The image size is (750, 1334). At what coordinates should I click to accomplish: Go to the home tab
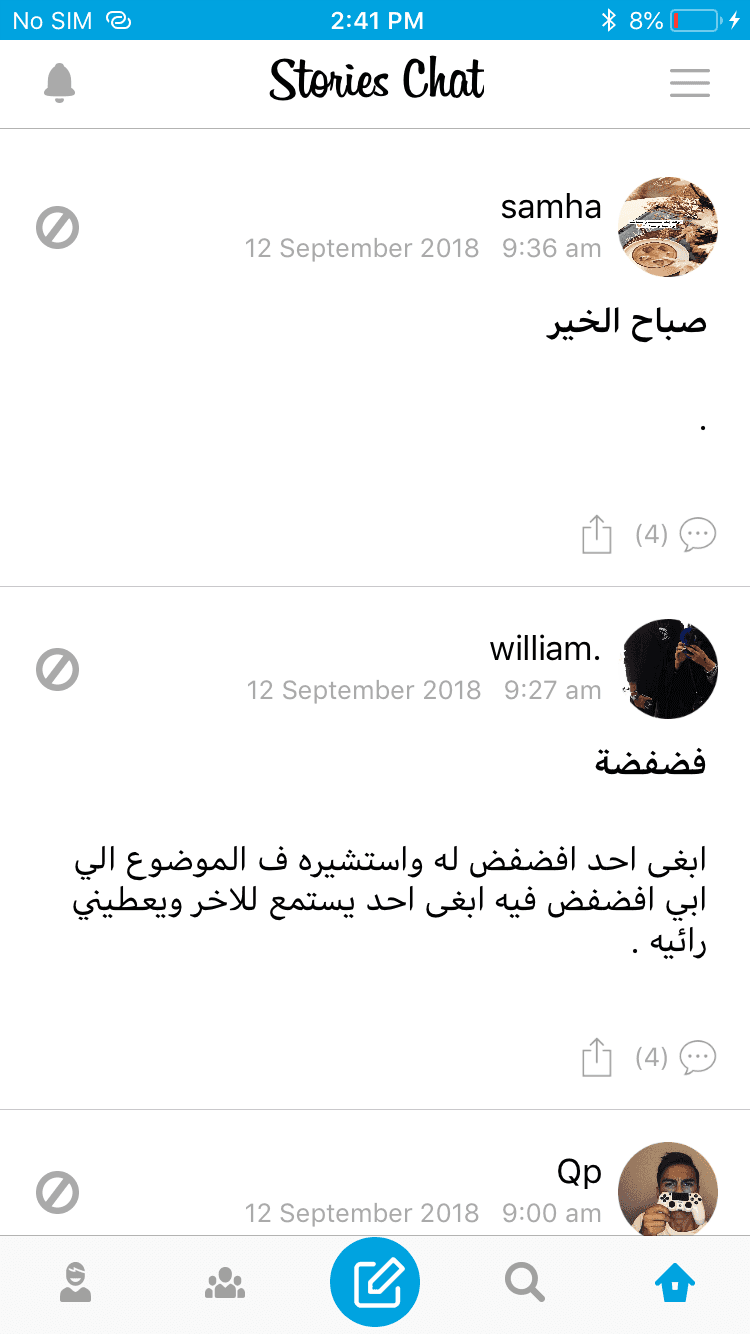coord(675,1283)
